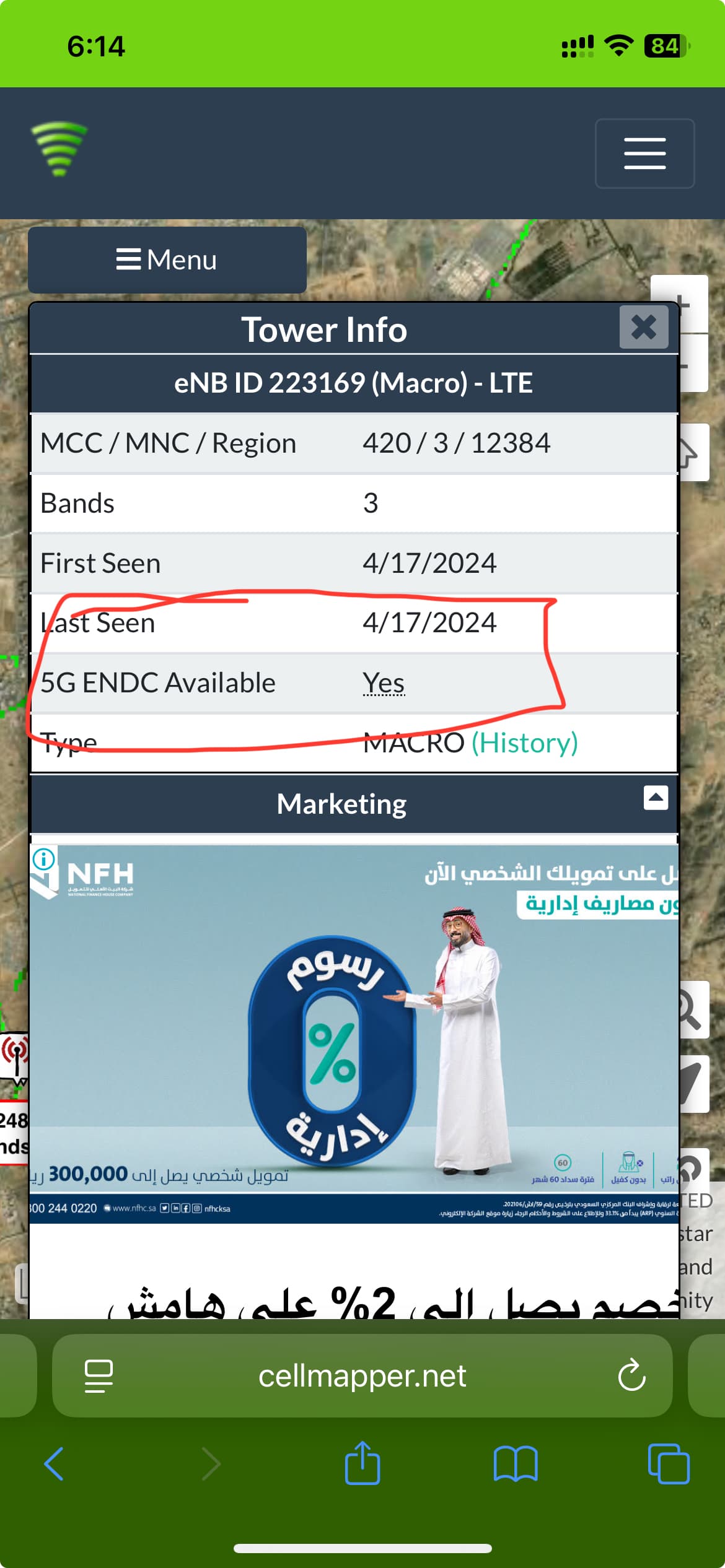Collapse the Marketing section

click(x=656, y=798)
